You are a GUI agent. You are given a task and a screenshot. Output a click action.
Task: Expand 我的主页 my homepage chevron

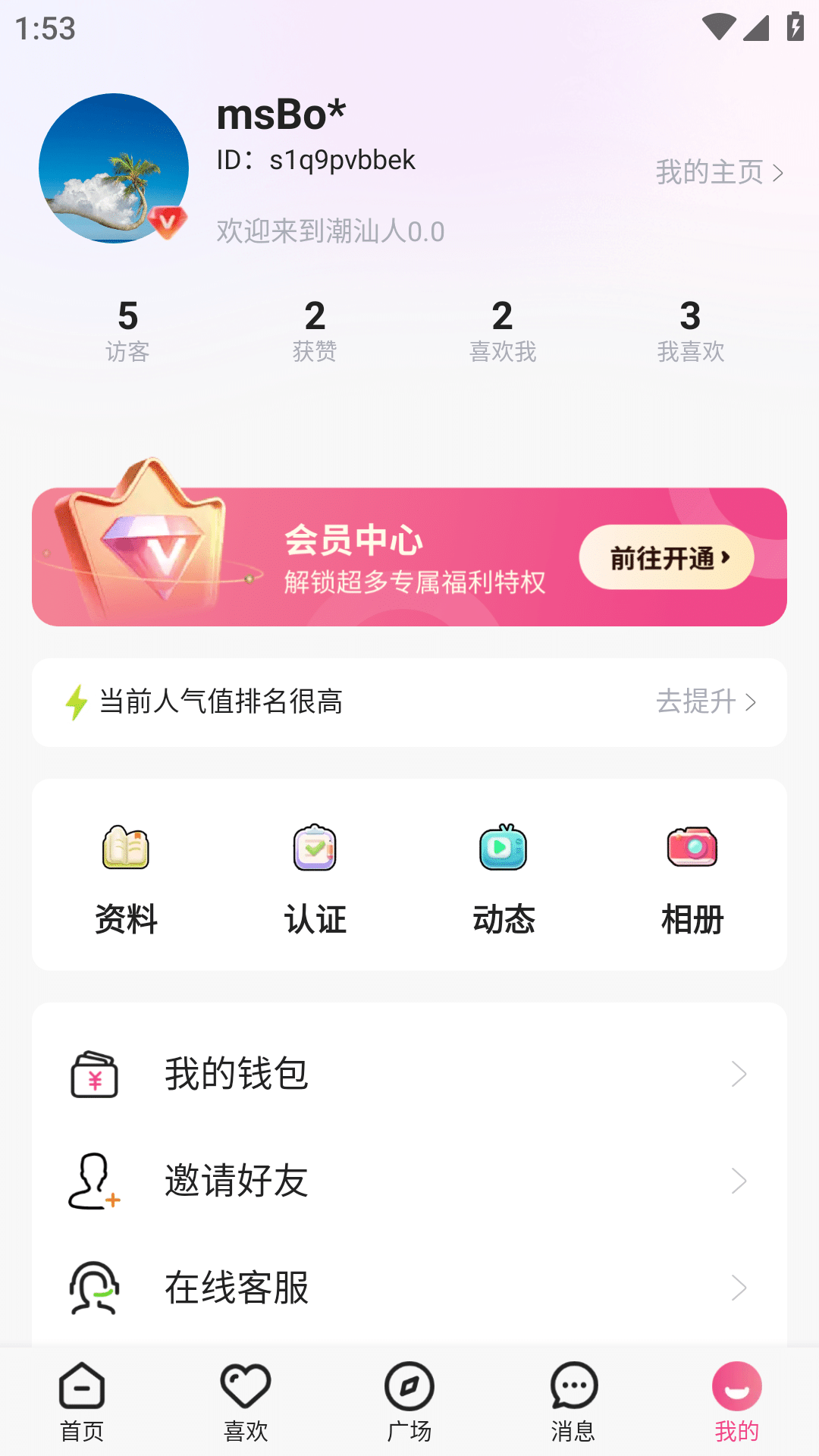click(777, 172)
